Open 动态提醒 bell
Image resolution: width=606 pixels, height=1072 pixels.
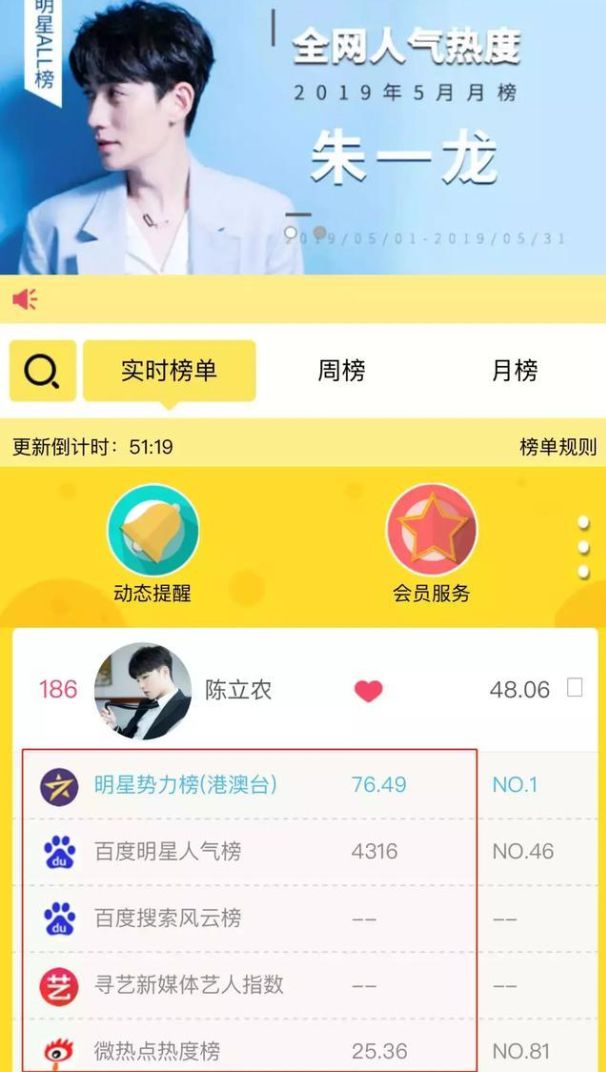(152, 531)
